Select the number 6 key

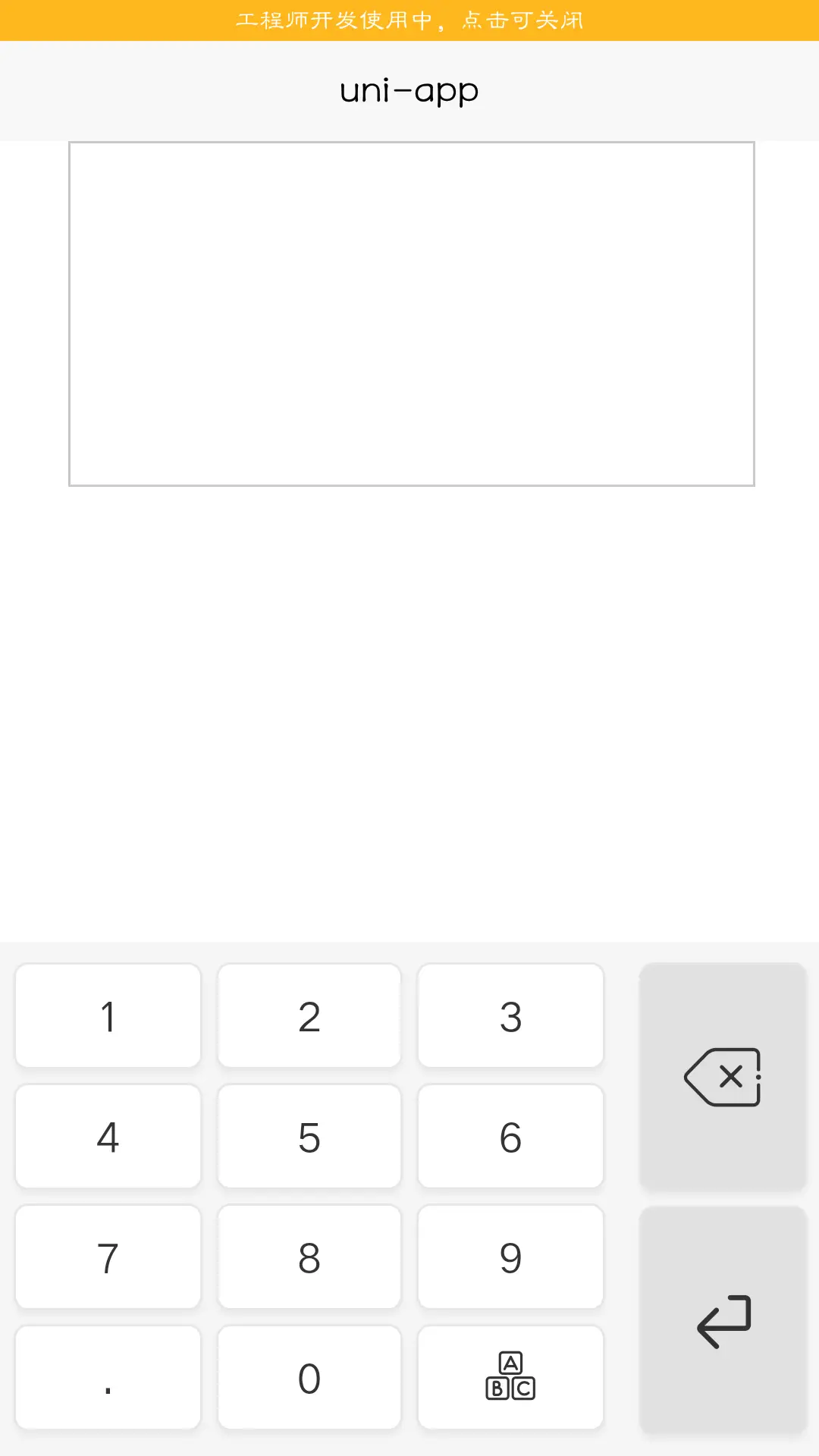coord(510,1137)
